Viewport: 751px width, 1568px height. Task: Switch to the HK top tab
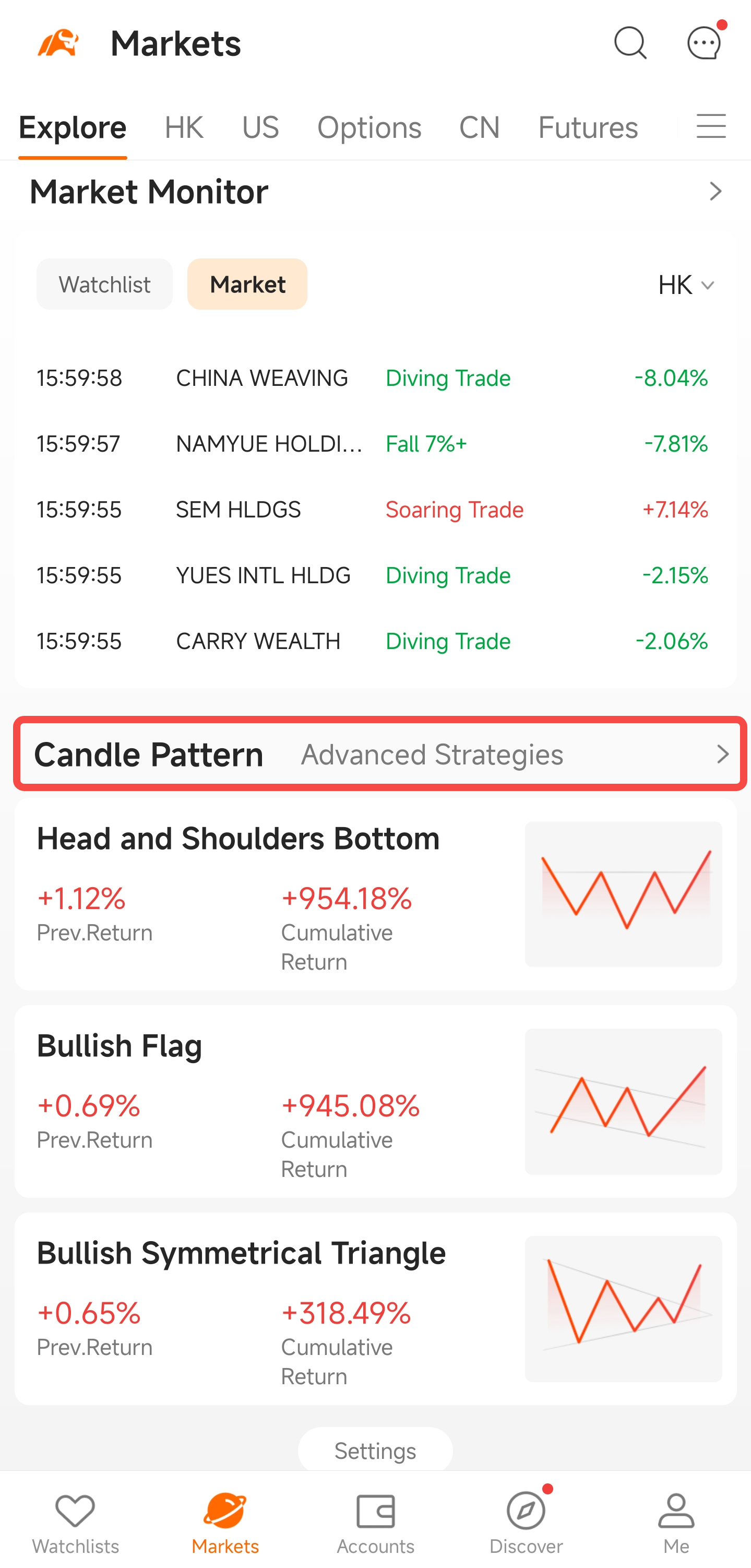[x=184, y=128]
